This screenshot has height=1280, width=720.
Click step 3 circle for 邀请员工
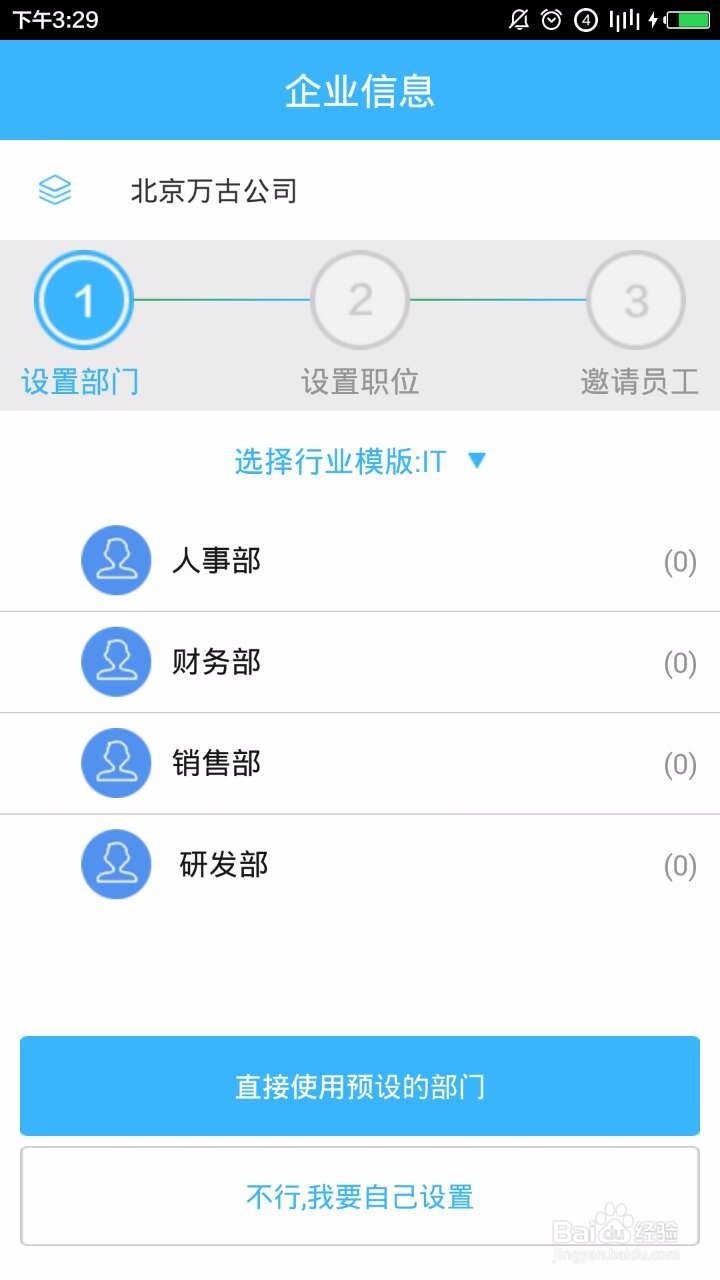click(635, 299)
